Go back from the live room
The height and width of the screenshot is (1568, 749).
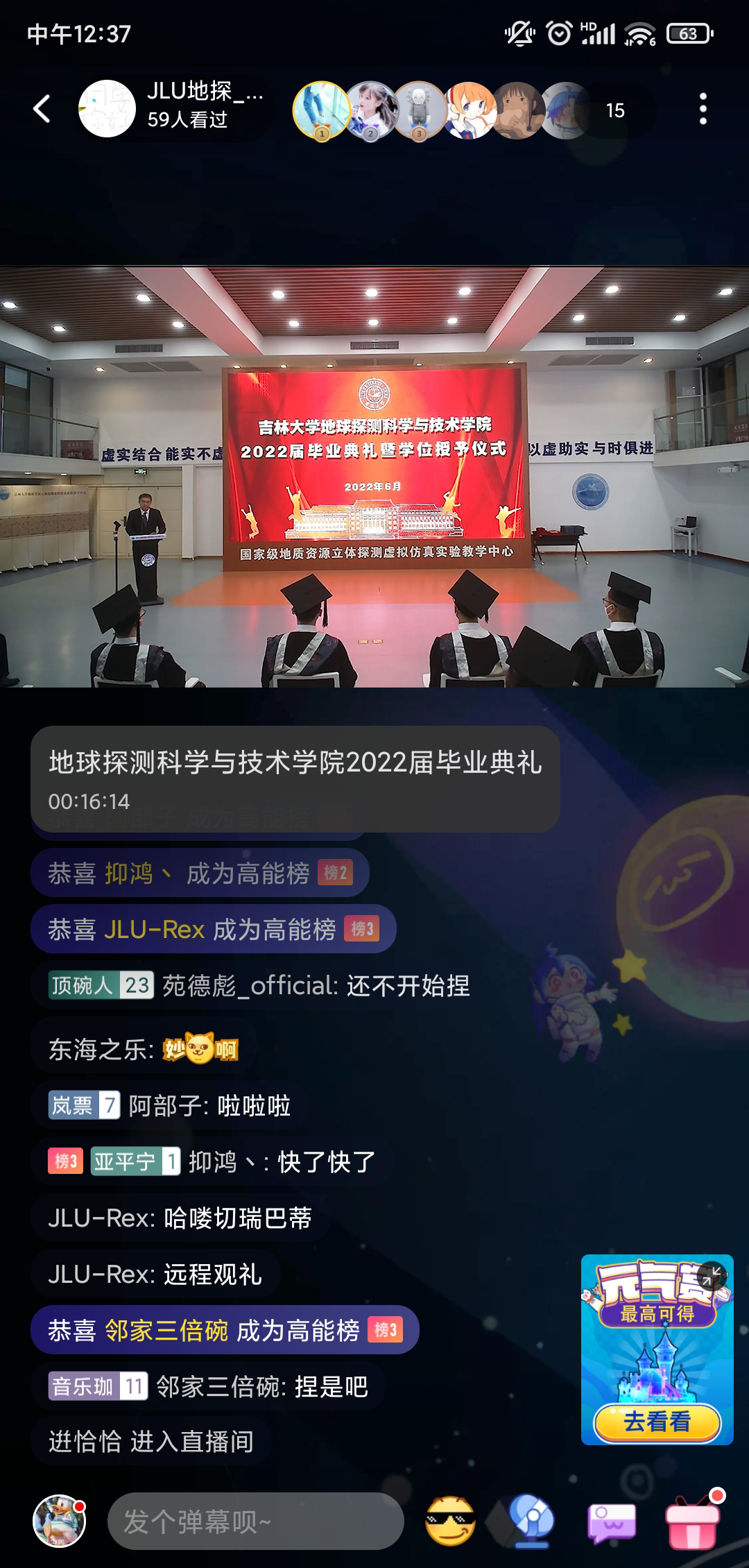pyautogui.click(x=42, y=109)
